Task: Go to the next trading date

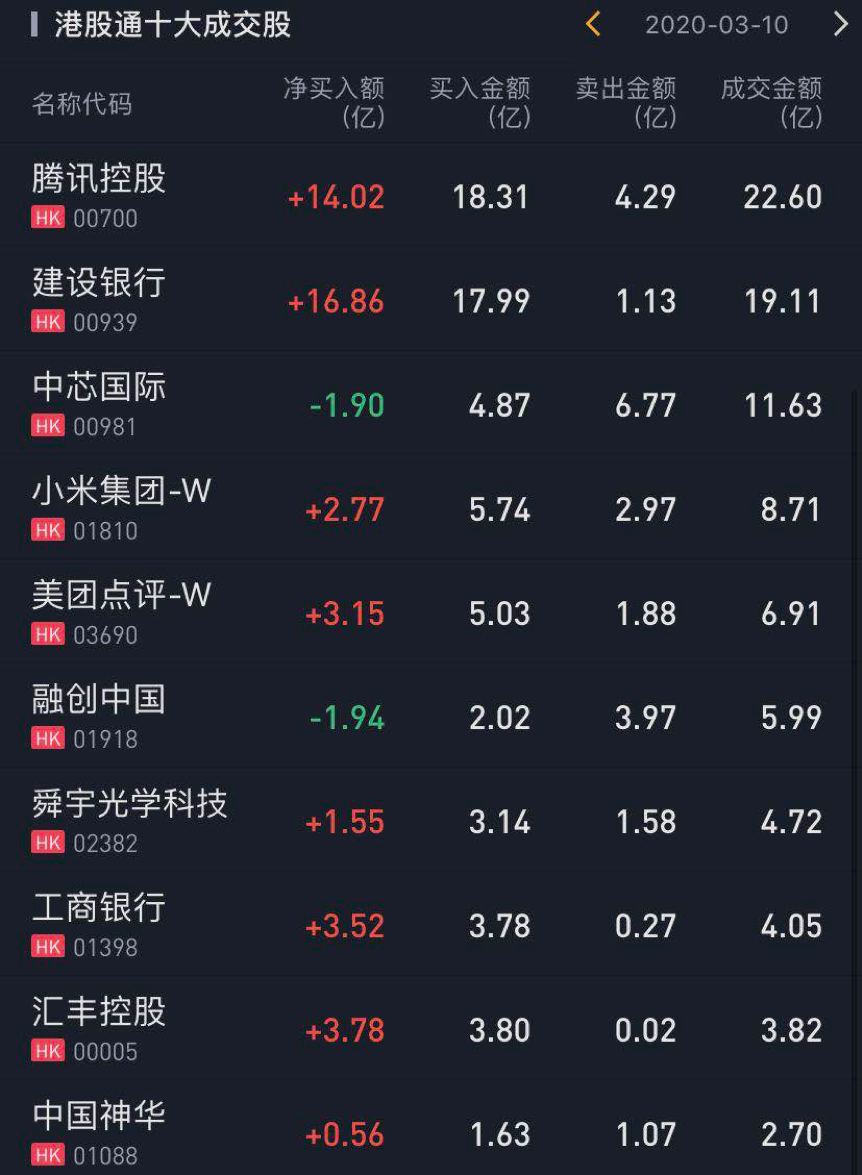Action: (840, 24)
